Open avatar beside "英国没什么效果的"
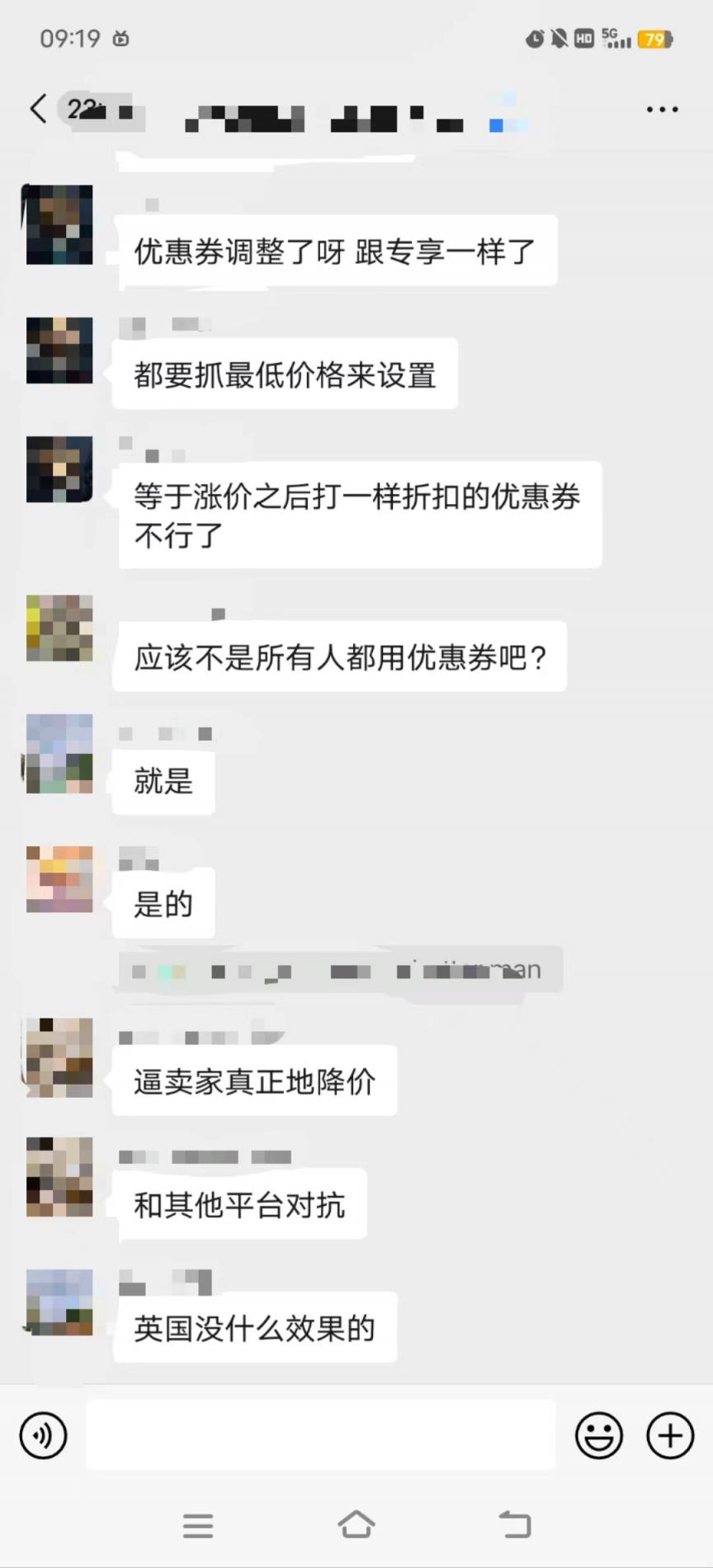 (59, 1302)
